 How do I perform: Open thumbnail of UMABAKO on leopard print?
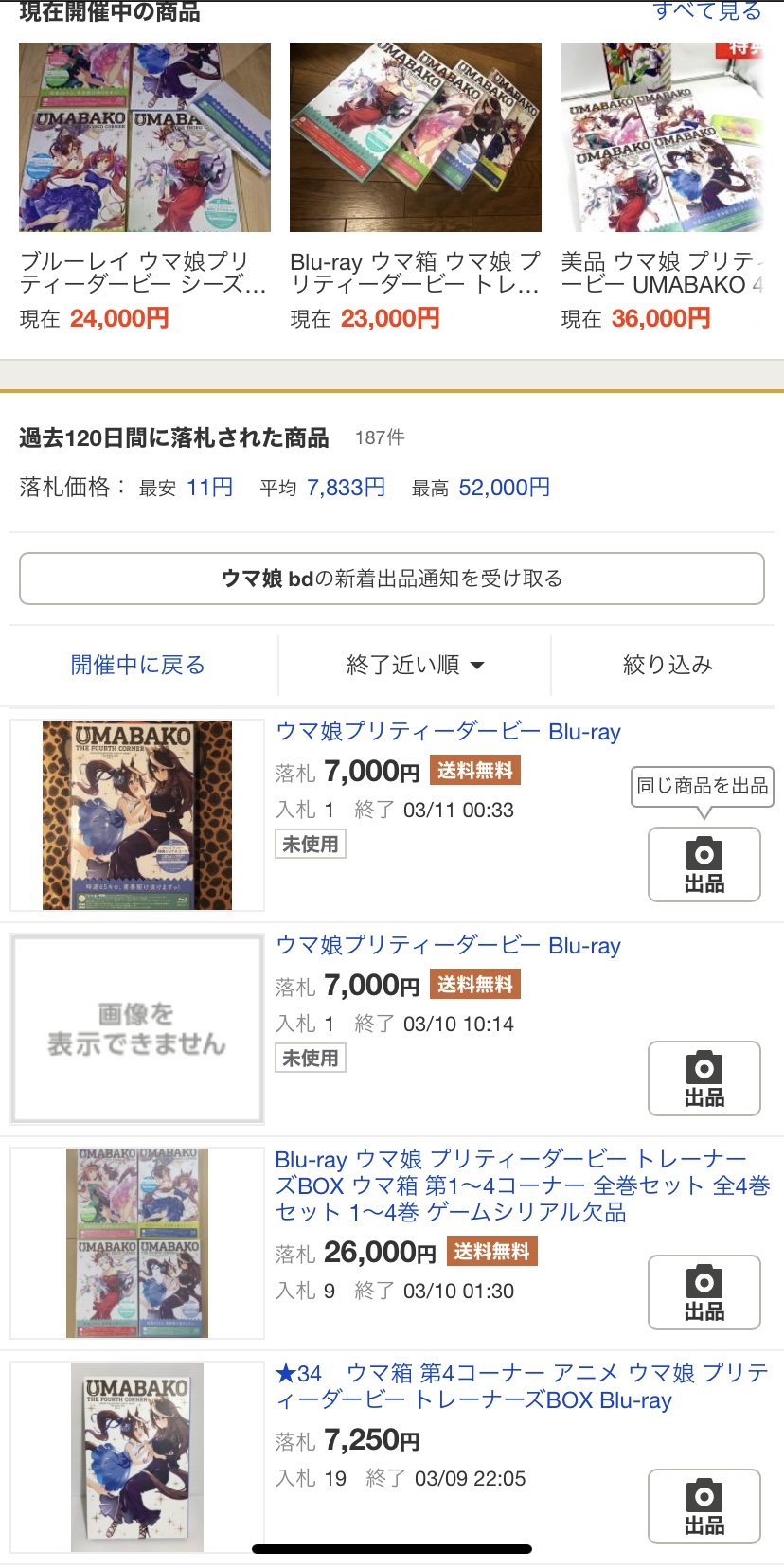[137, 815]
